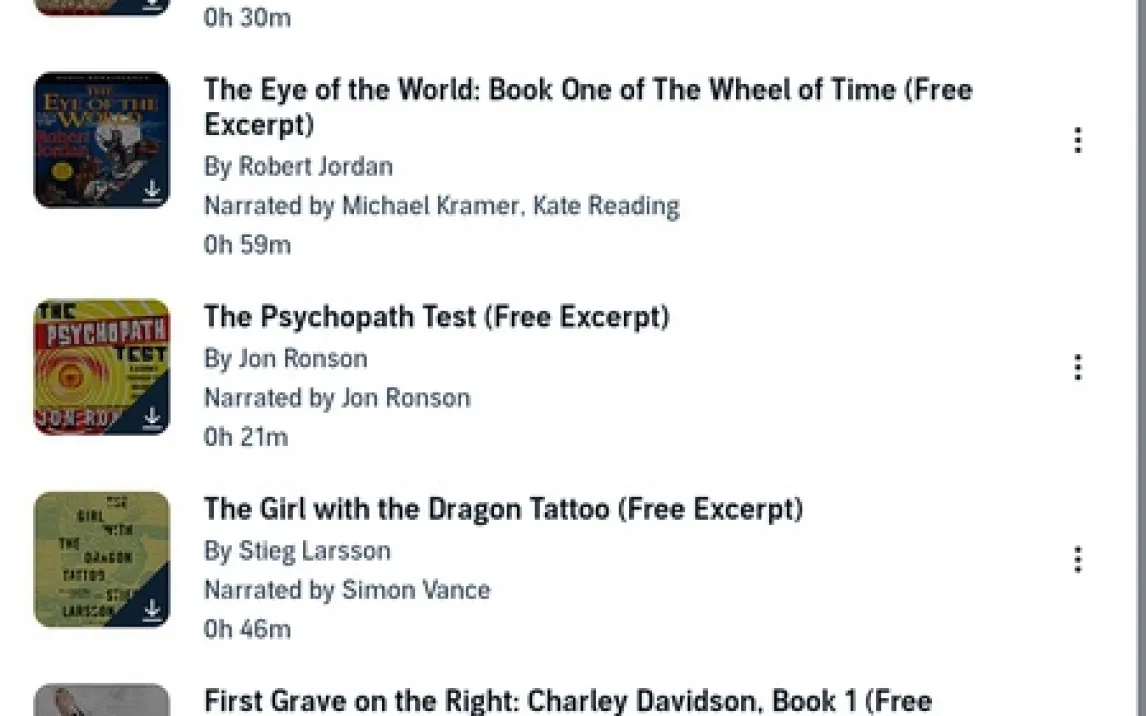Open The Psychopath Test excerpt
Viewport: 1146px width, 716px height.
tap(436, 317)
